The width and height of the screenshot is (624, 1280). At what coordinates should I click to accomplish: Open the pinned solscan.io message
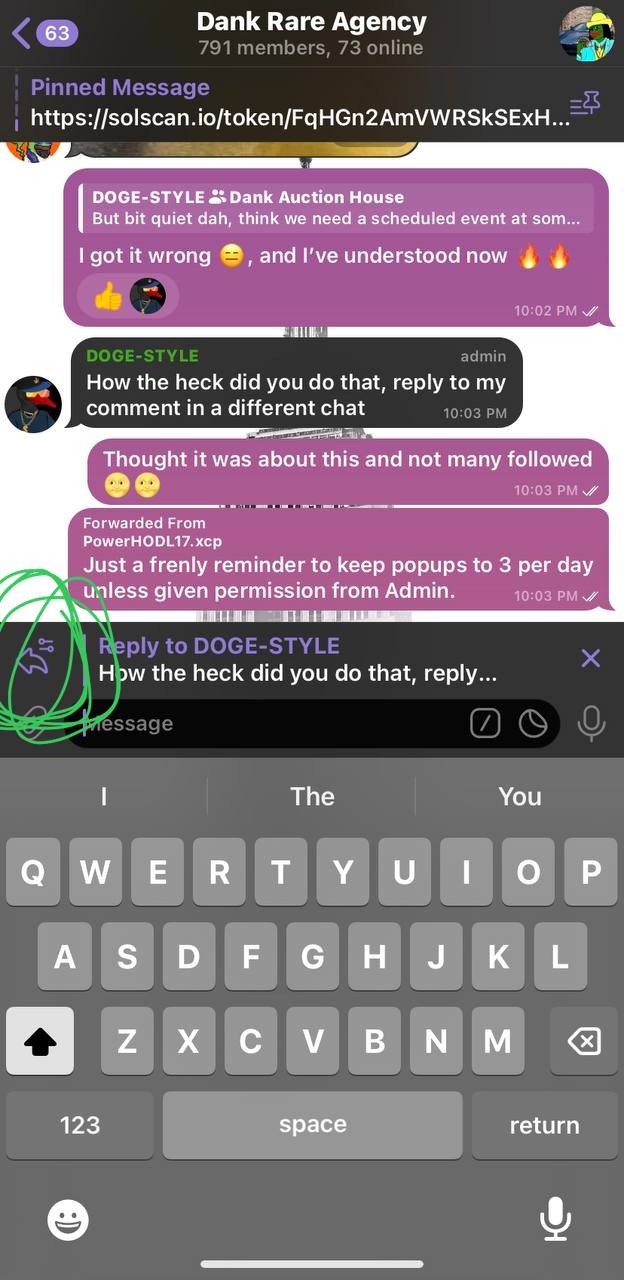point(300,103)
